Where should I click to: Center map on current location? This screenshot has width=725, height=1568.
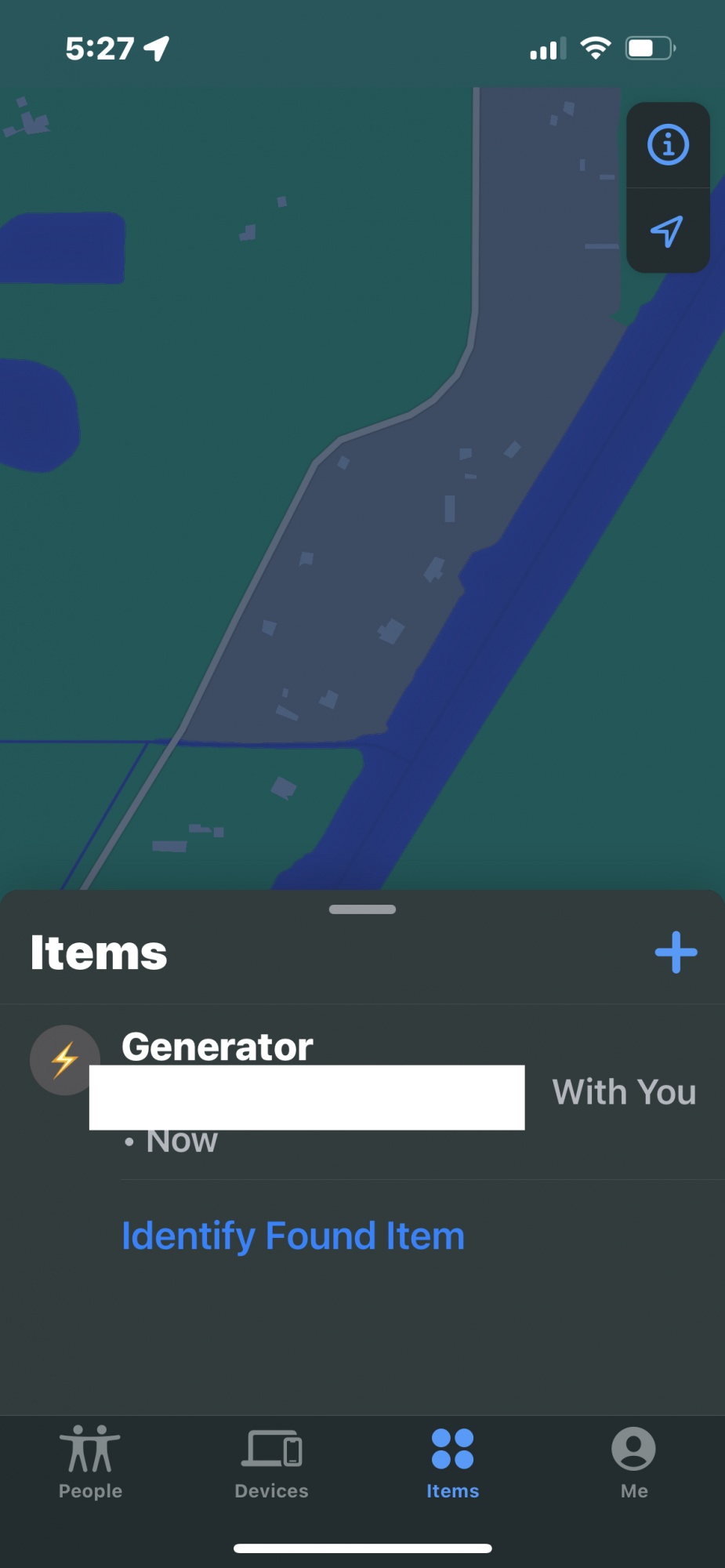(668, 231)
